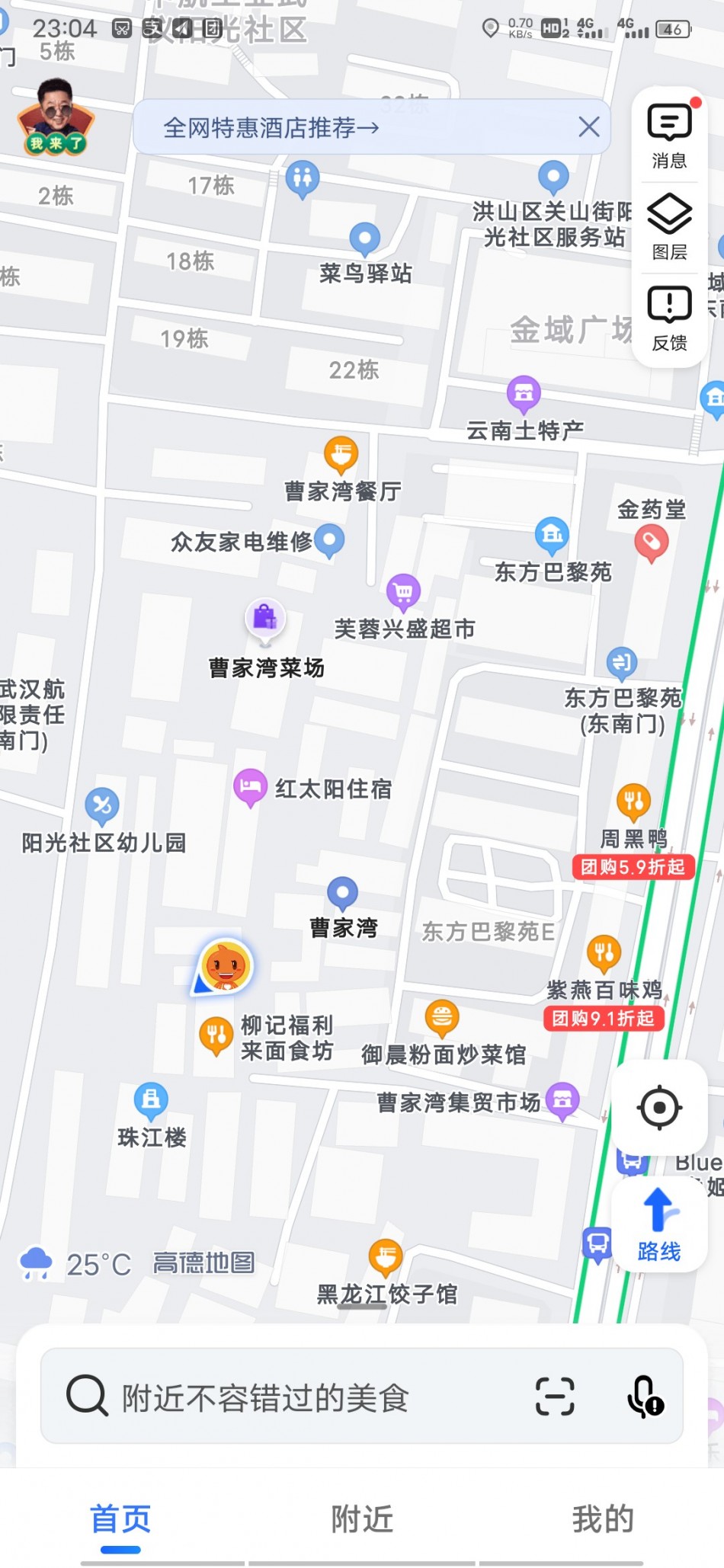Image resolution: width=724 pixels, height=1568 pixels.
Task: Open the scan icon in the search bar
Action: [555, 1396]
